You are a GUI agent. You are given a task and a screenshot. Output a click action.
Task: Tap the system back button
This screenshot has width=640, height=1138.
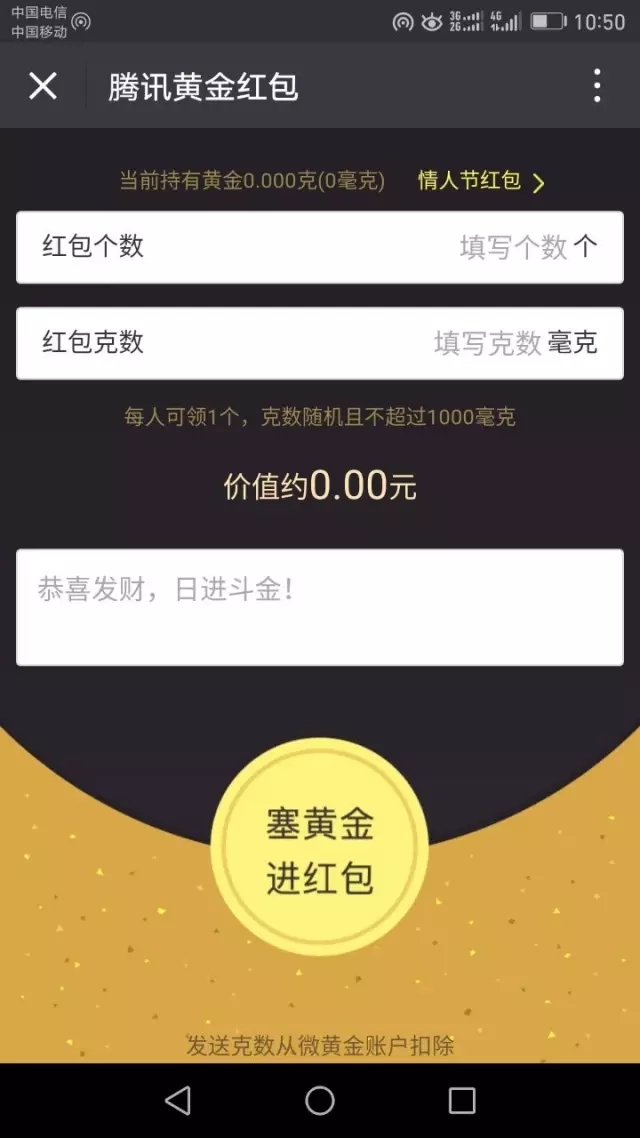point(178,1100)
